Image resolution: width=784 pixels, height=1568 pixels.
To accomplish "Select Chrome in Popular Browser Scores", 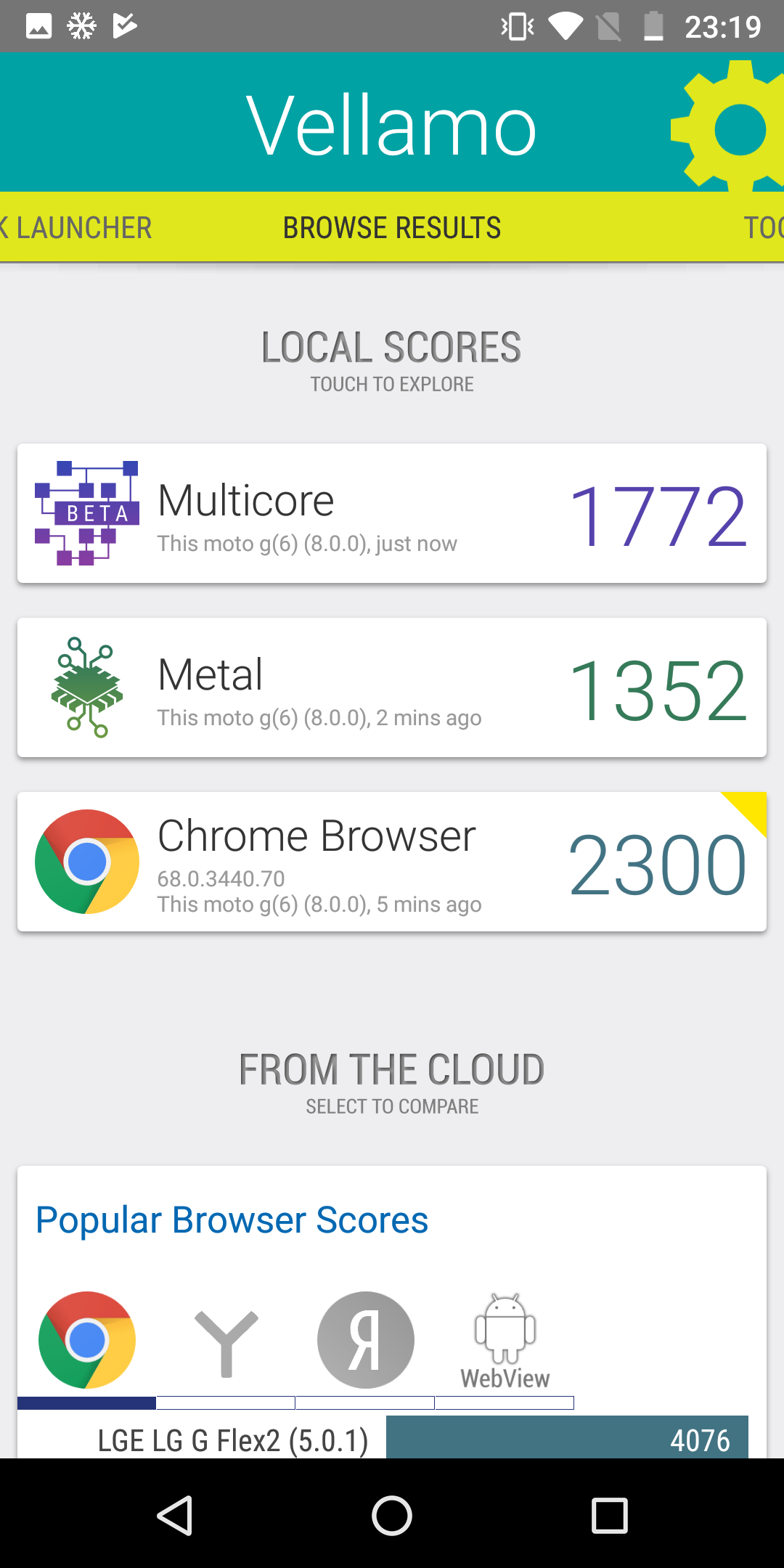I will pyautogui.click(x=87, y=1340).
